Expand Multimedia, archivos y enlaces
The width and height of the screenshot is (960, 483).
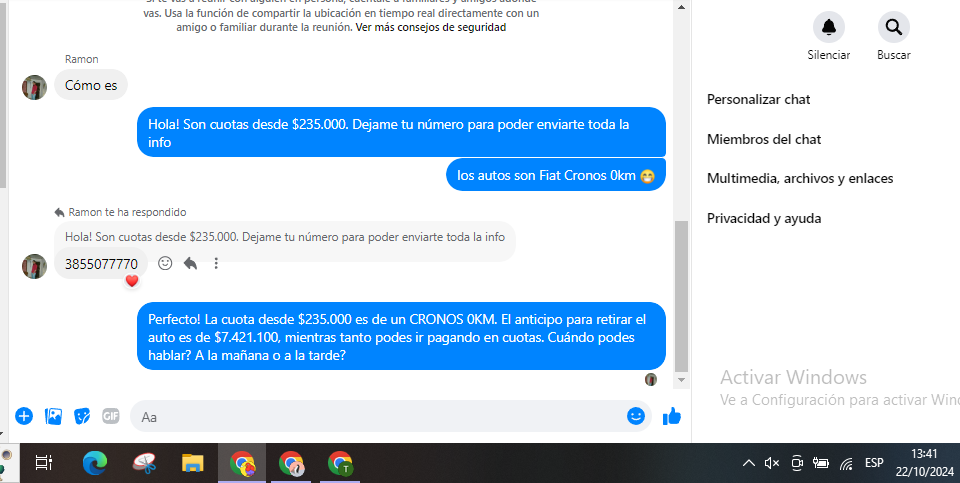(x=799, y=178)
